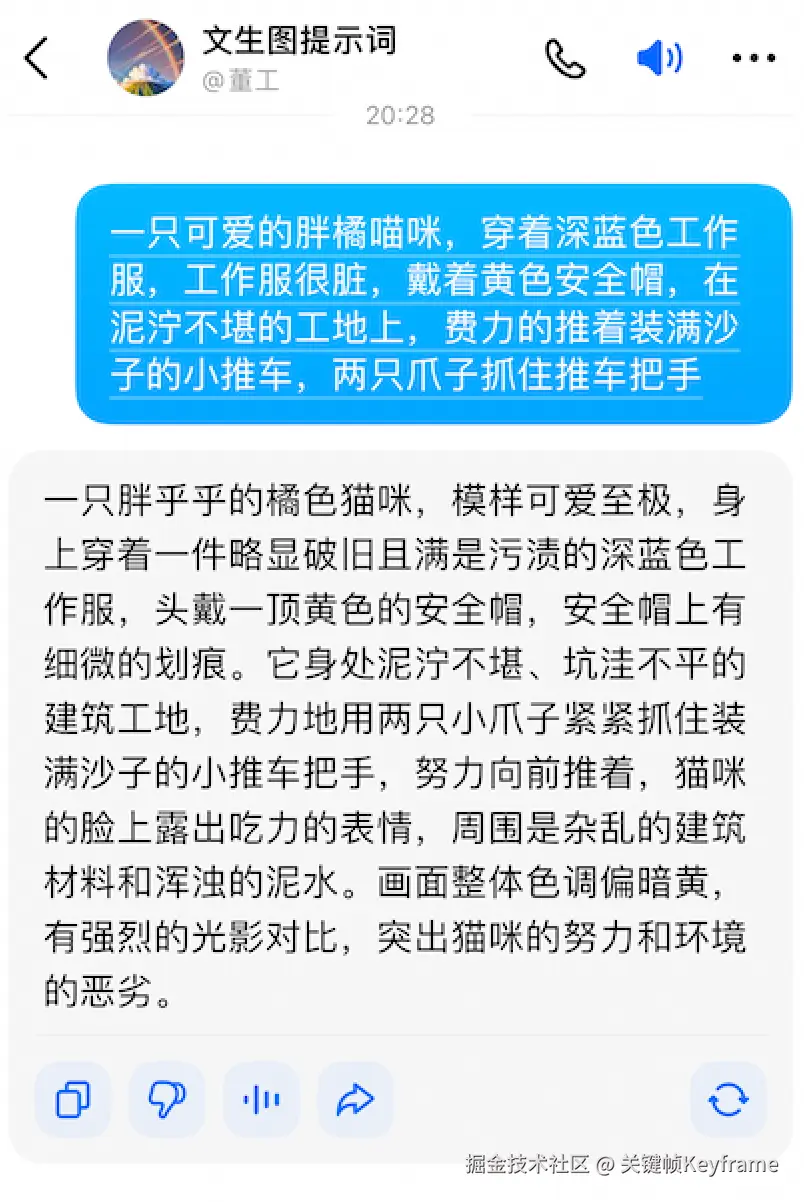The height and width of the screenshot is (1202, 804).
Task: Go back using the back arrow
Action: [x=37, y=59]
